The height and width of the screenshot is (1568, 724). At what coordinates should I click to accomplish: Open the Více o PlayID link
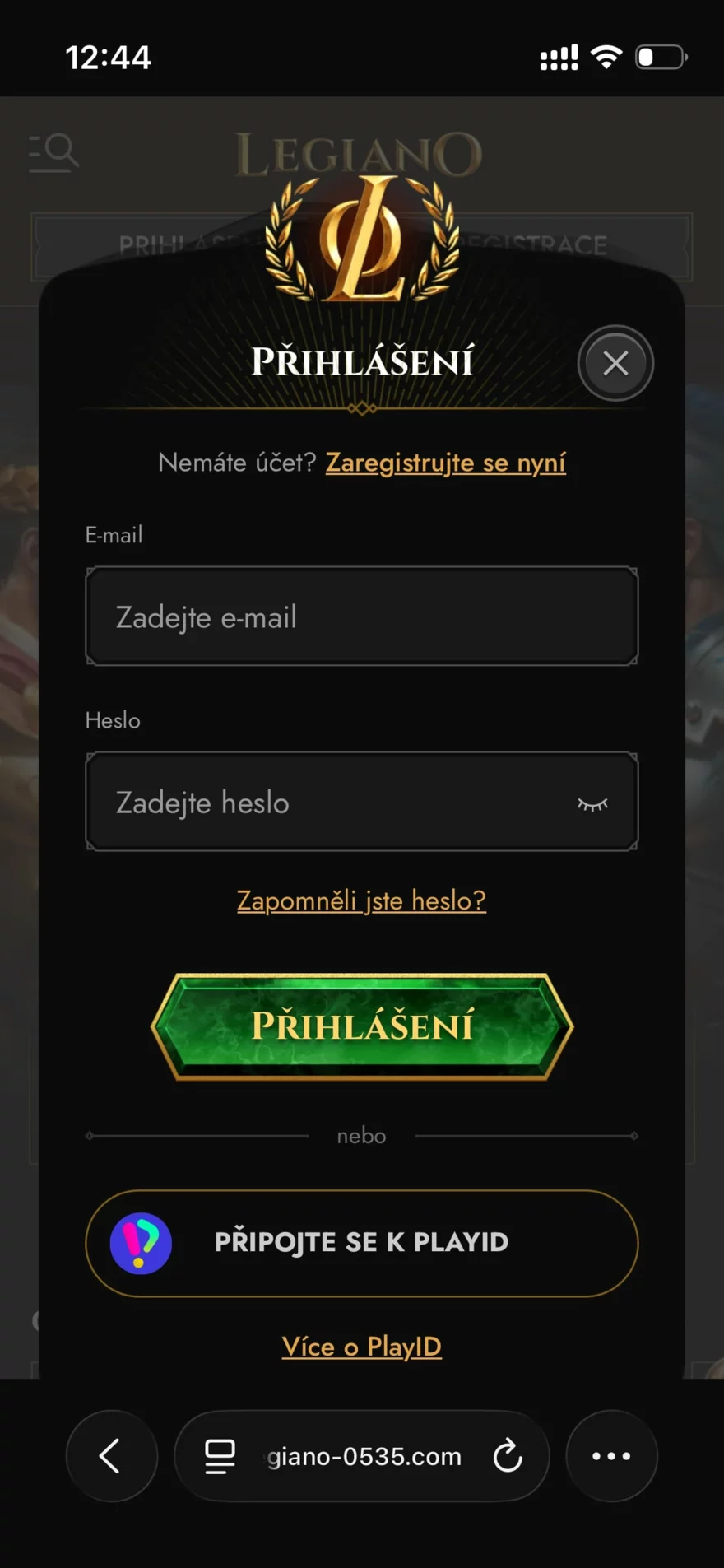(x=362, y=1347)
